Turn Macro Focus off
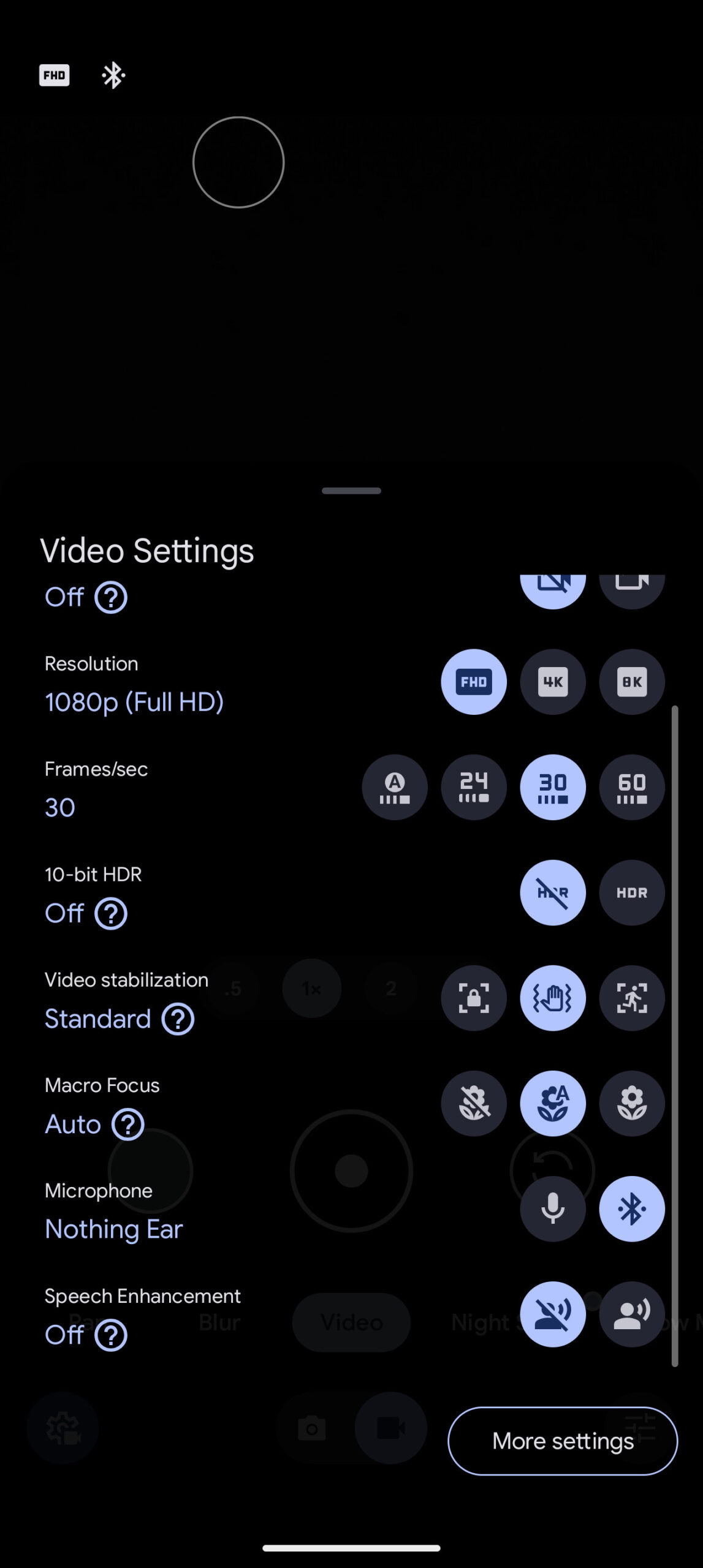This screenshot has height=1568, width=703. coord(474,1103)
